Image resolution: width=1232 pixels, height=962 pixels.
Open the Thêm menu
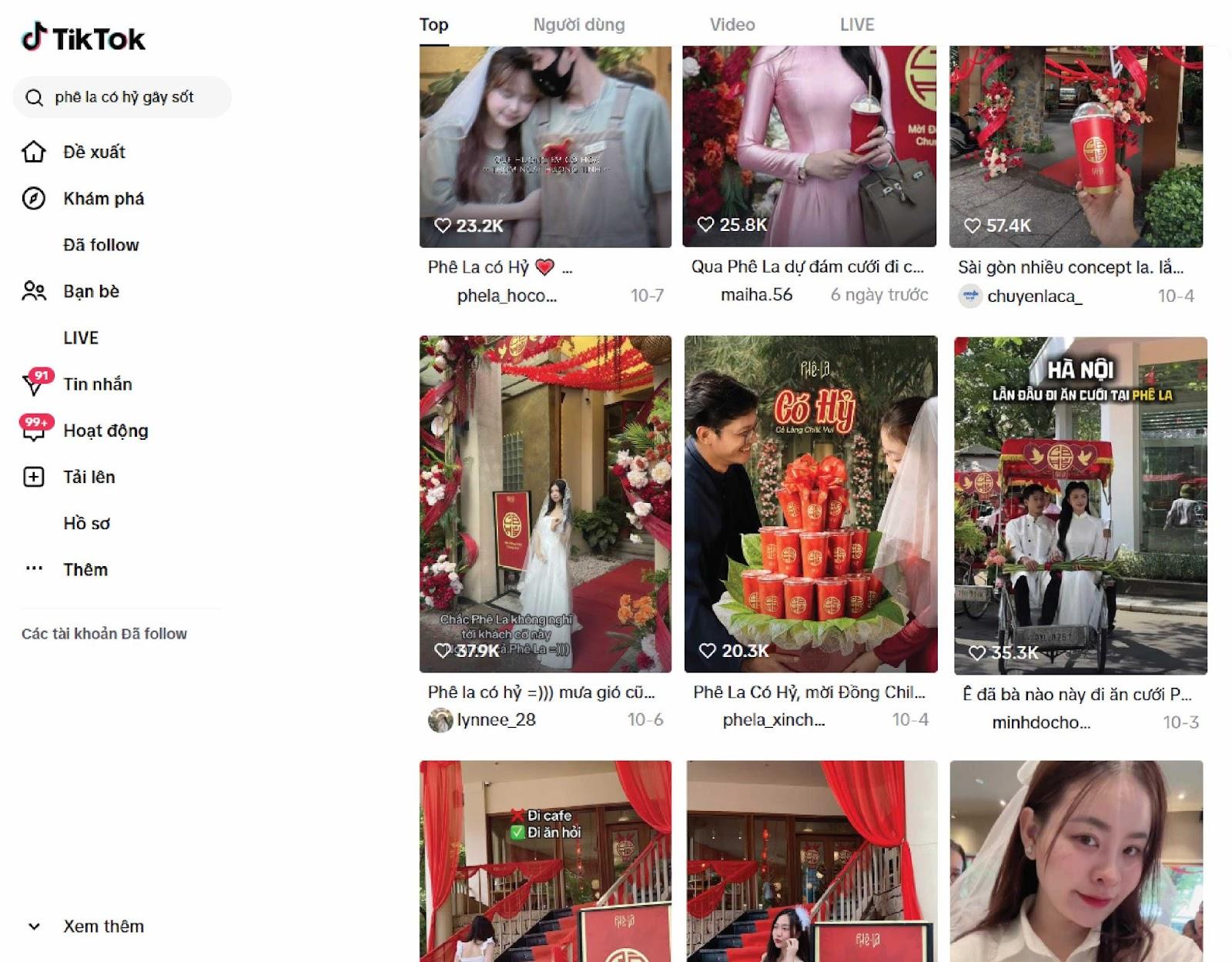[85, 569]
